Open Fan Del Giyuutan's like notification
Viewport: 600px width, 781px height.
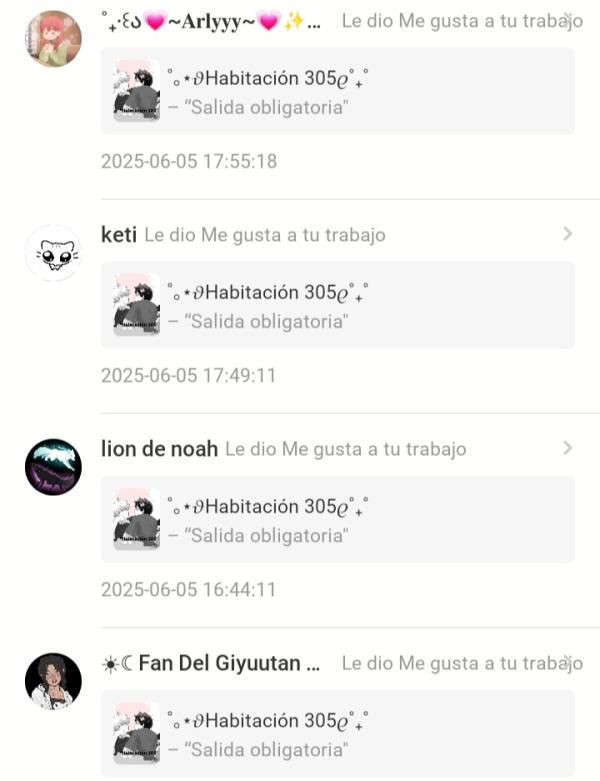pos(568,663)
